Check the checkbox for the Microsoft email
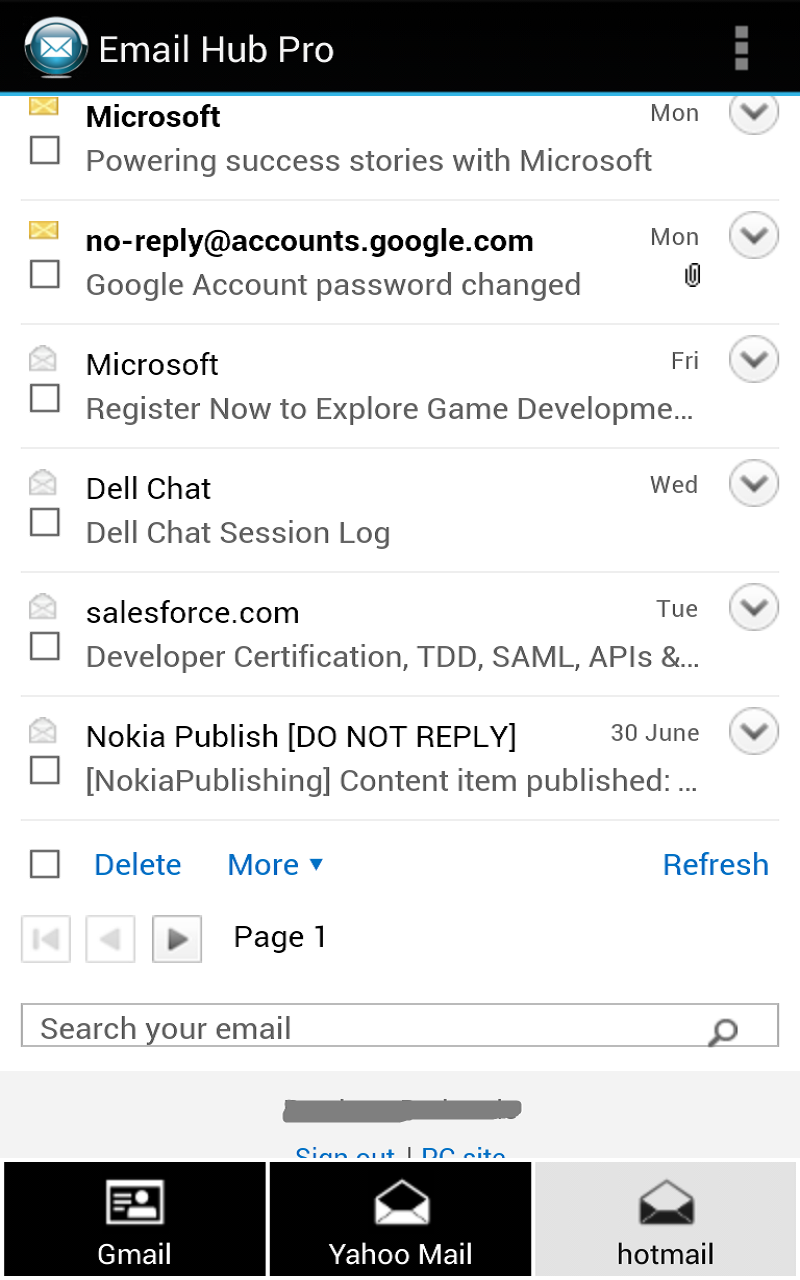This screenshot has height=1280, width=800. (43, 150)
